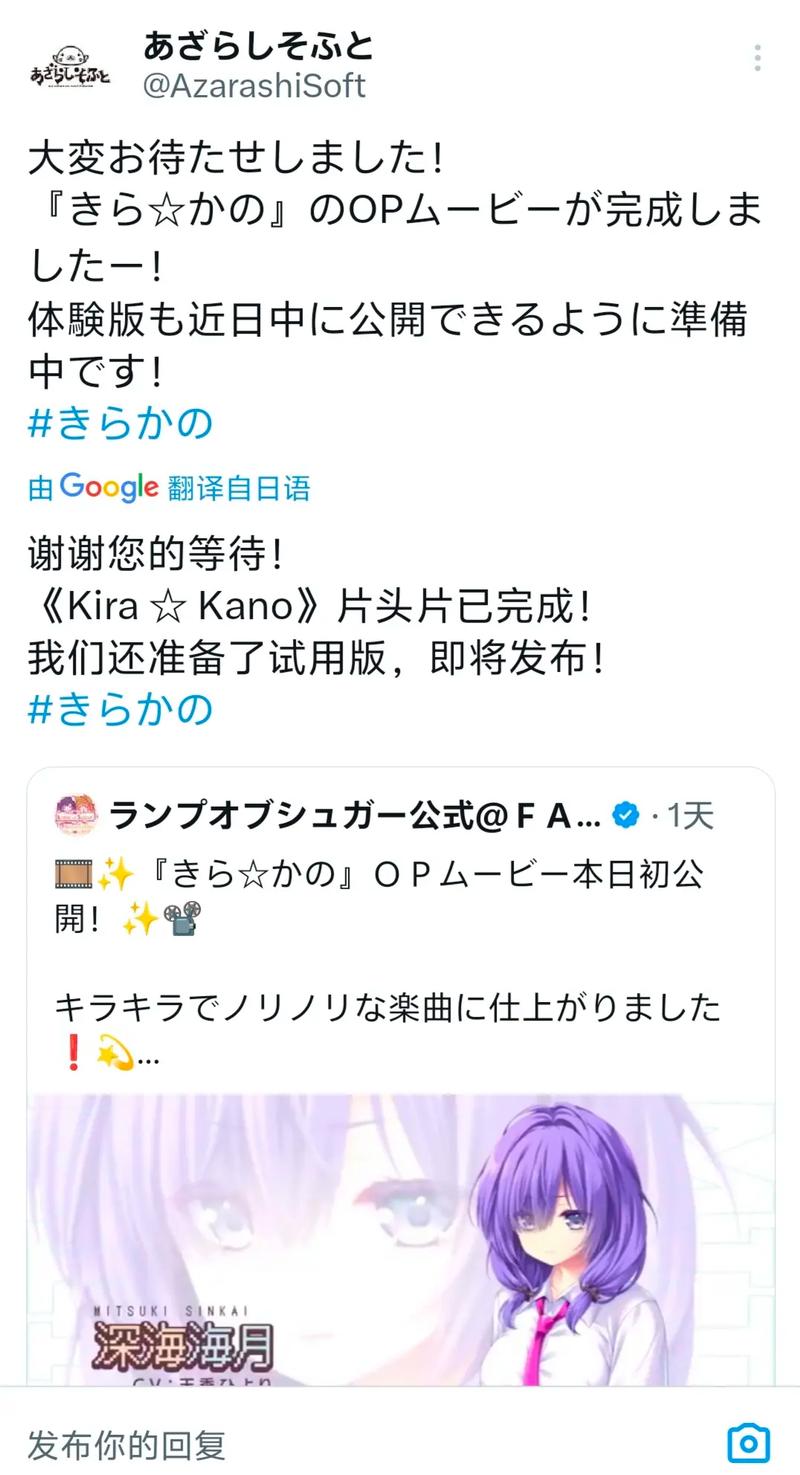Tap the reply field 发布你的回复
This screenshot has height=1475, width=800.
300,1444
